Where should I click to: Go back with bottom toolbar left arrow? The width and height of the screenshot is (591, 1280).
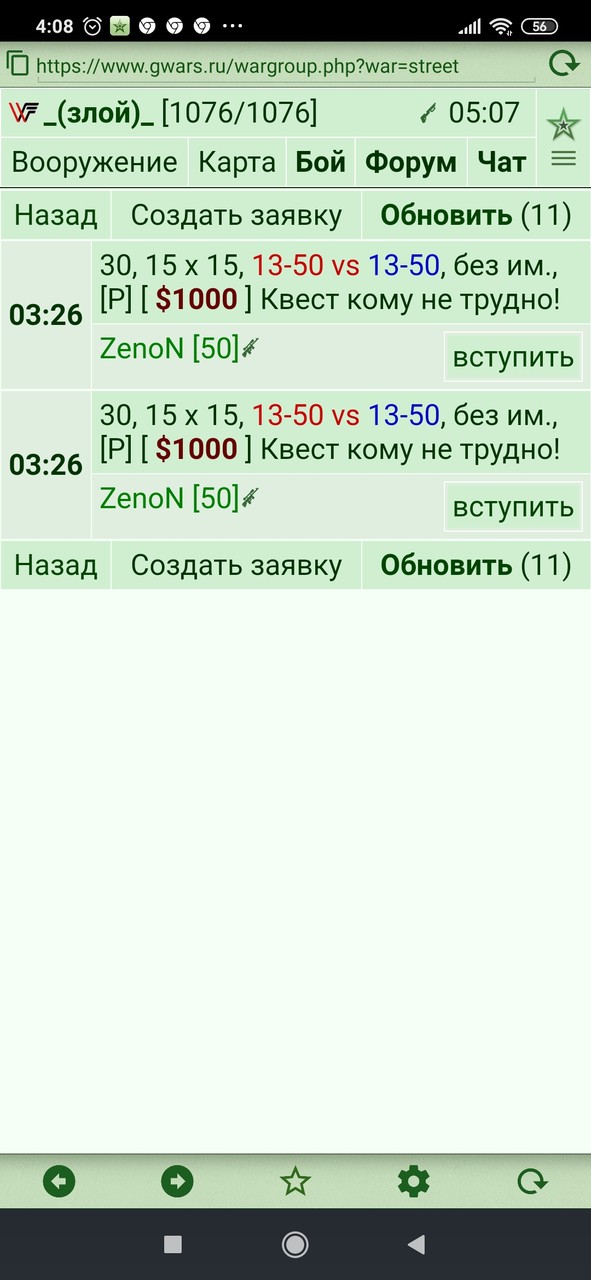(59, 1181)
